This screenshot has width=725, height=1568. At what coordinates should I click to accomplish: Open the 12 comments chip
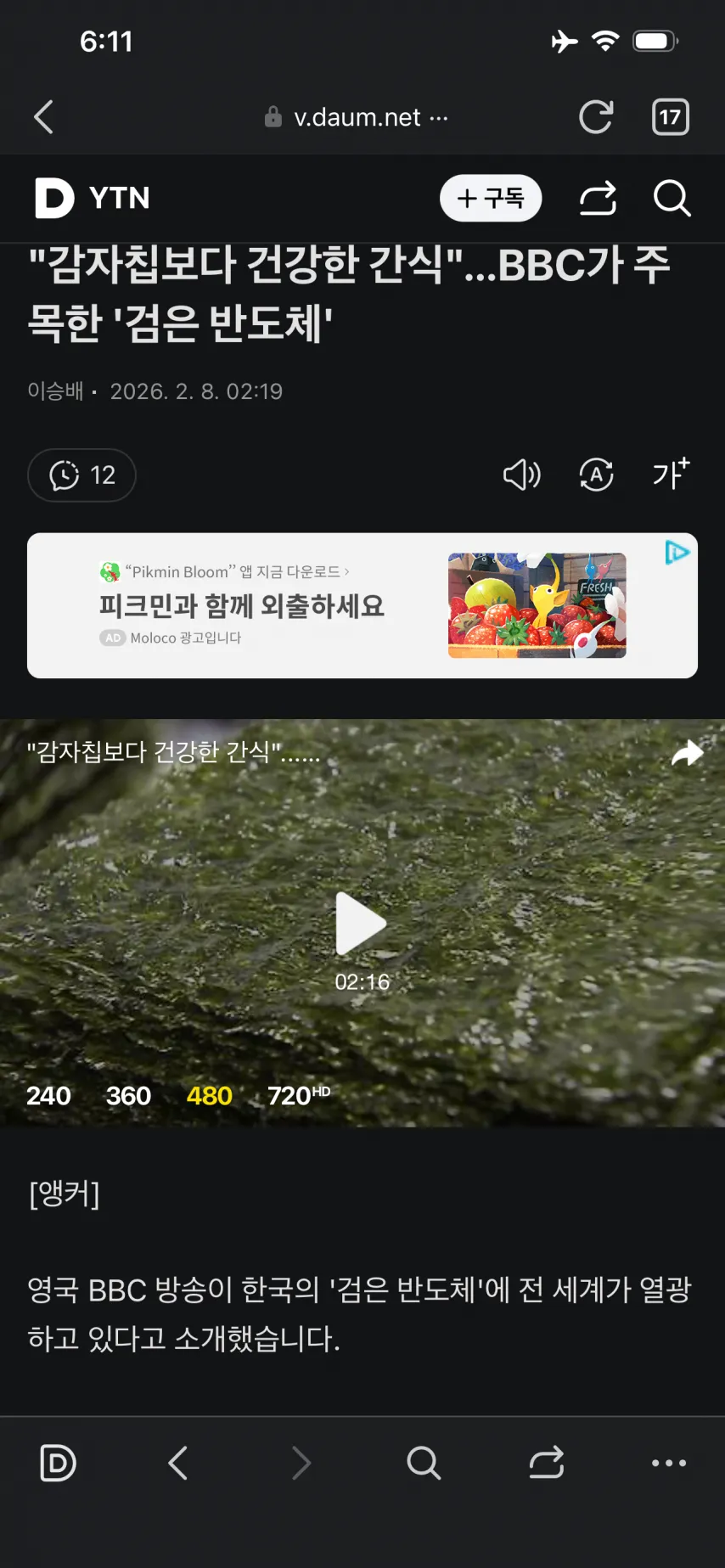tap(82, 475)
